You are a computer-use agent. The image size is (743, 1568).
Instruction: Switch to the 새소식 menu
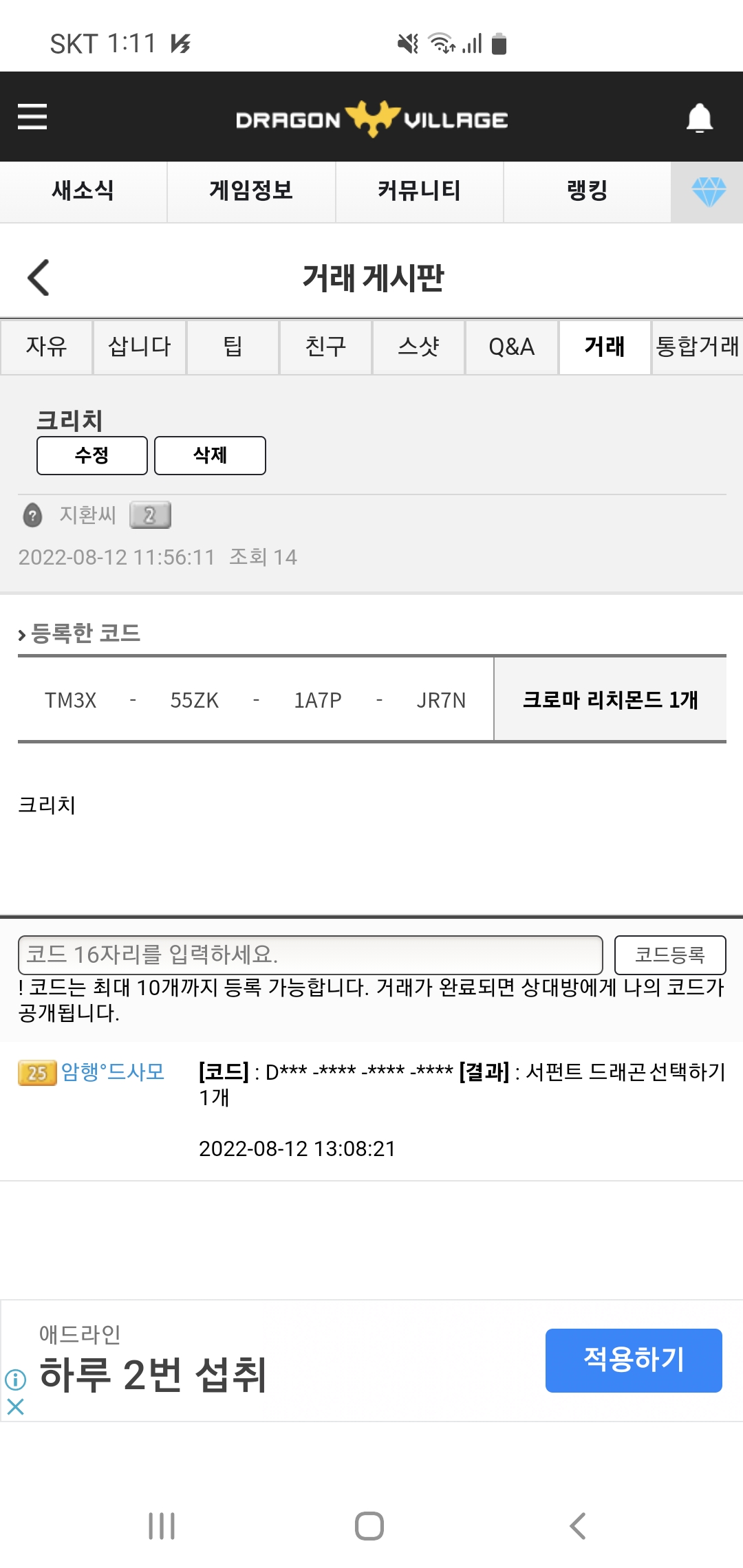[x=83, y=191]
